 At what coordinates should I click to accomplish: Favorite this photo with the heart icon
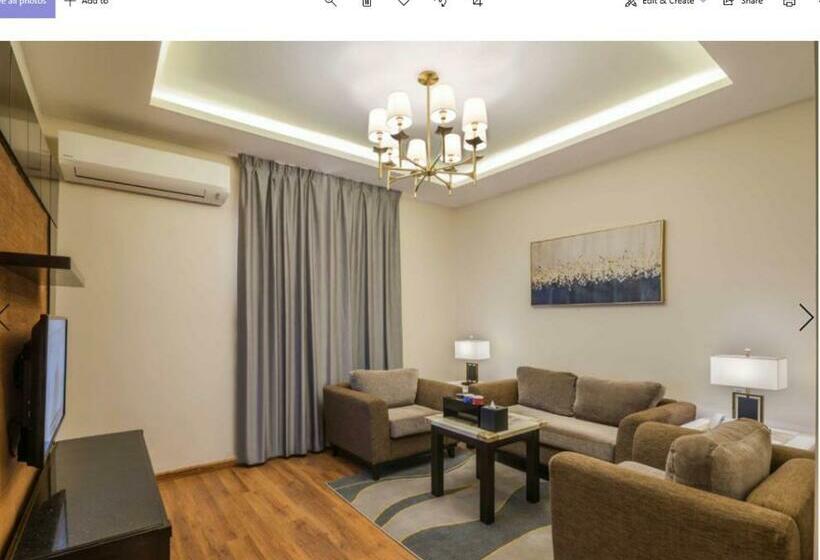click(x=404, y=3)
